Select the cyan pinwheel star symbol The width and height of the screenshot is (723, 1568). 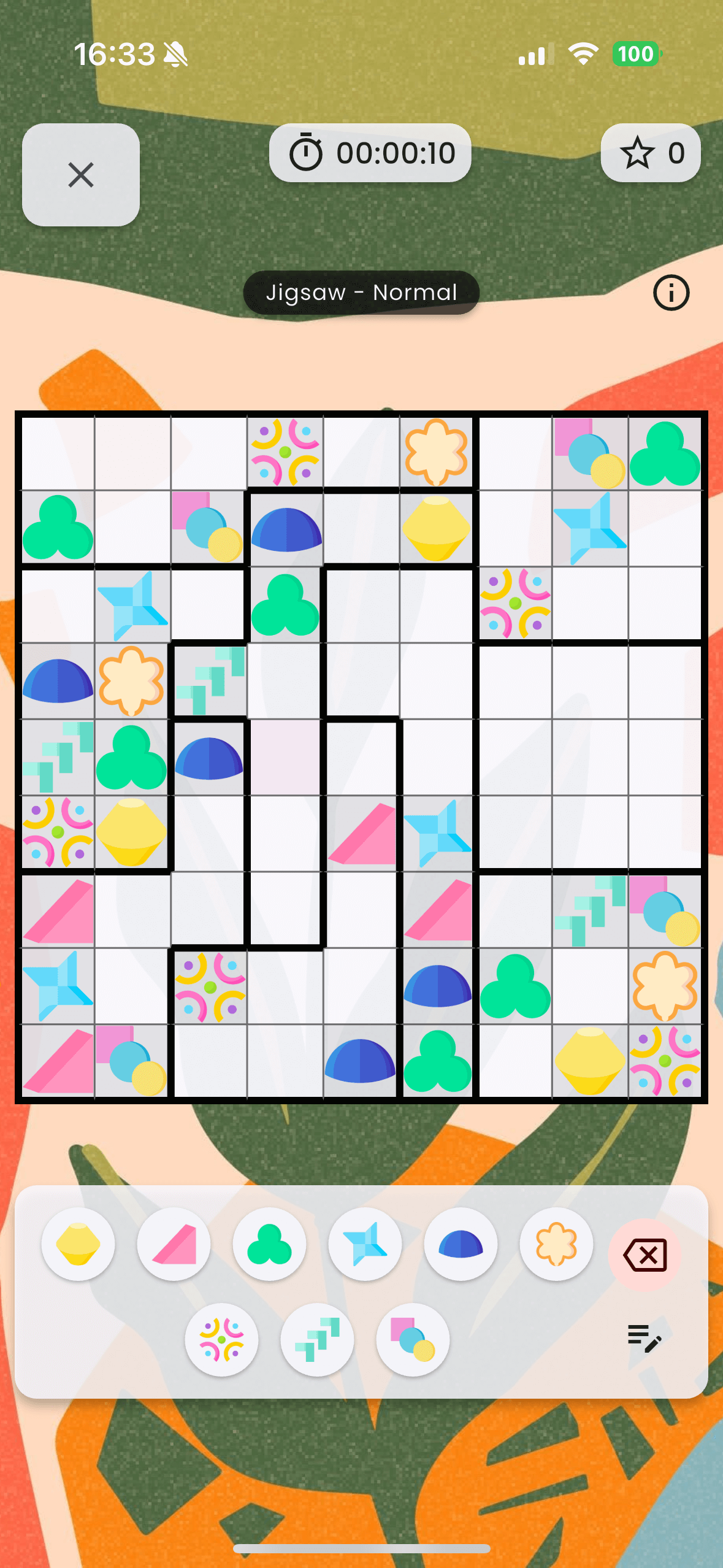365,1243
